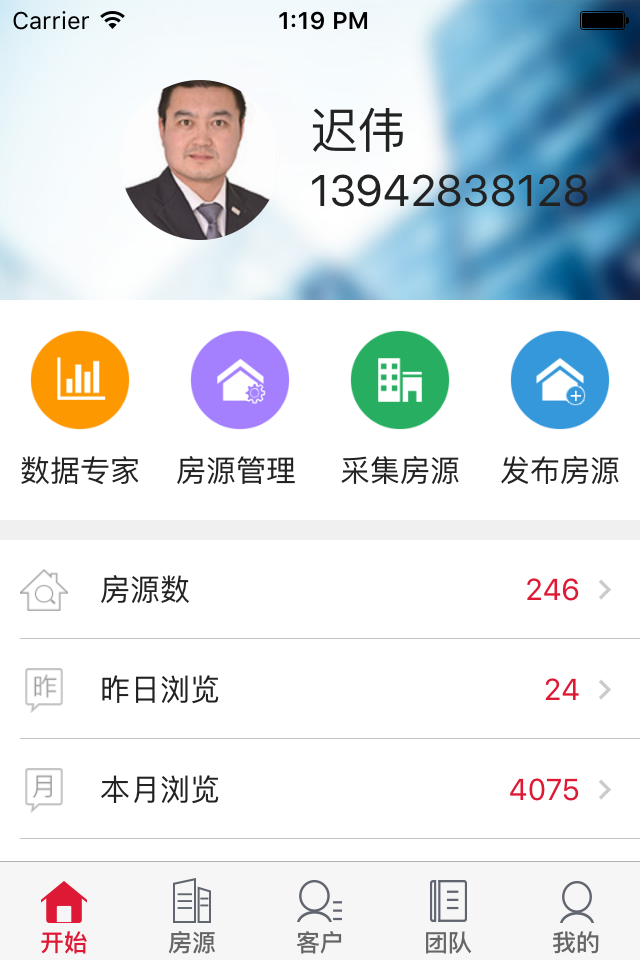Image resolution: width=640 pixels, height=960 pixels.
Task: Switch to the 客户 customers tab
Action: click(x=320, y=914)
